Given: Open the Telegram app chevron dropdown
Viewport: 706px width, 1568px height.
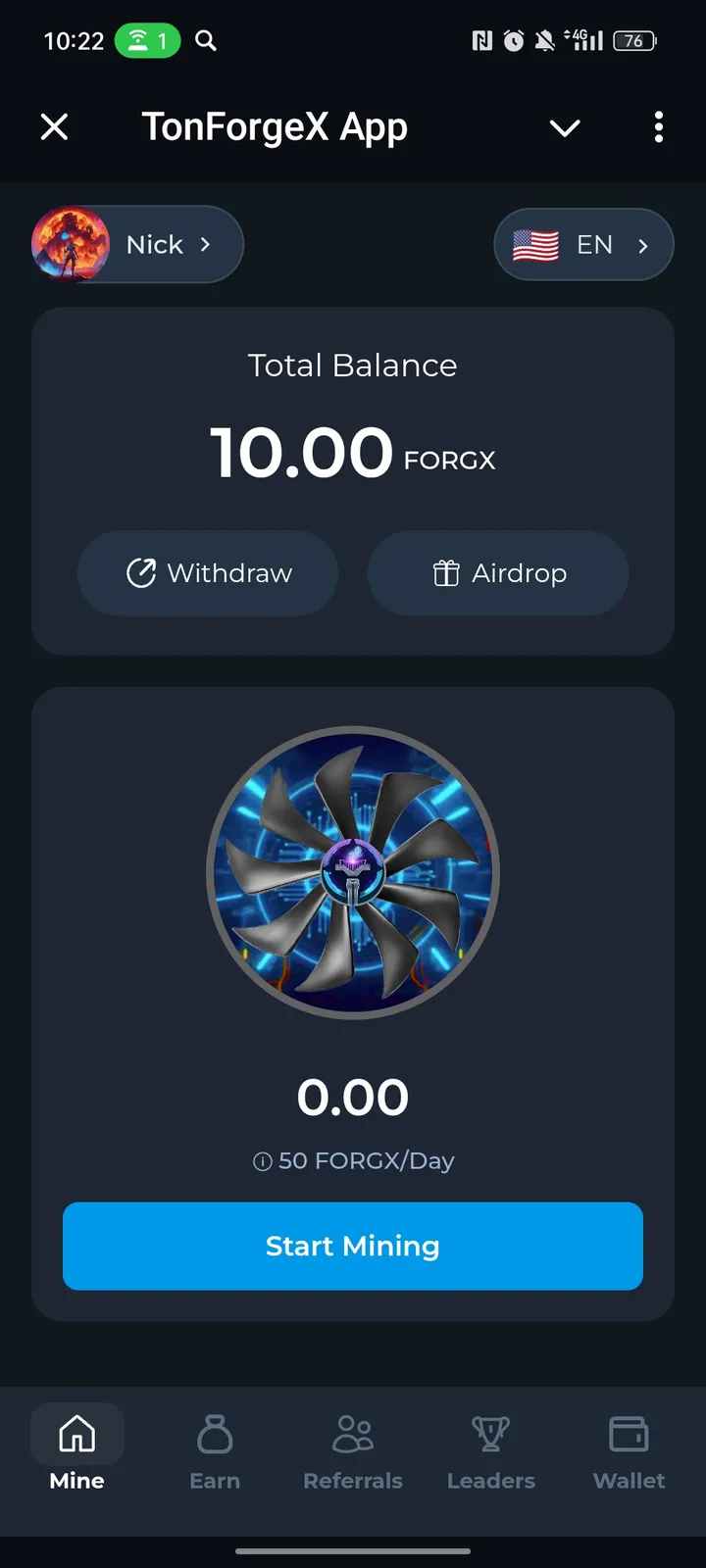Looking at the screenshot, I should [x=565, y=127].
